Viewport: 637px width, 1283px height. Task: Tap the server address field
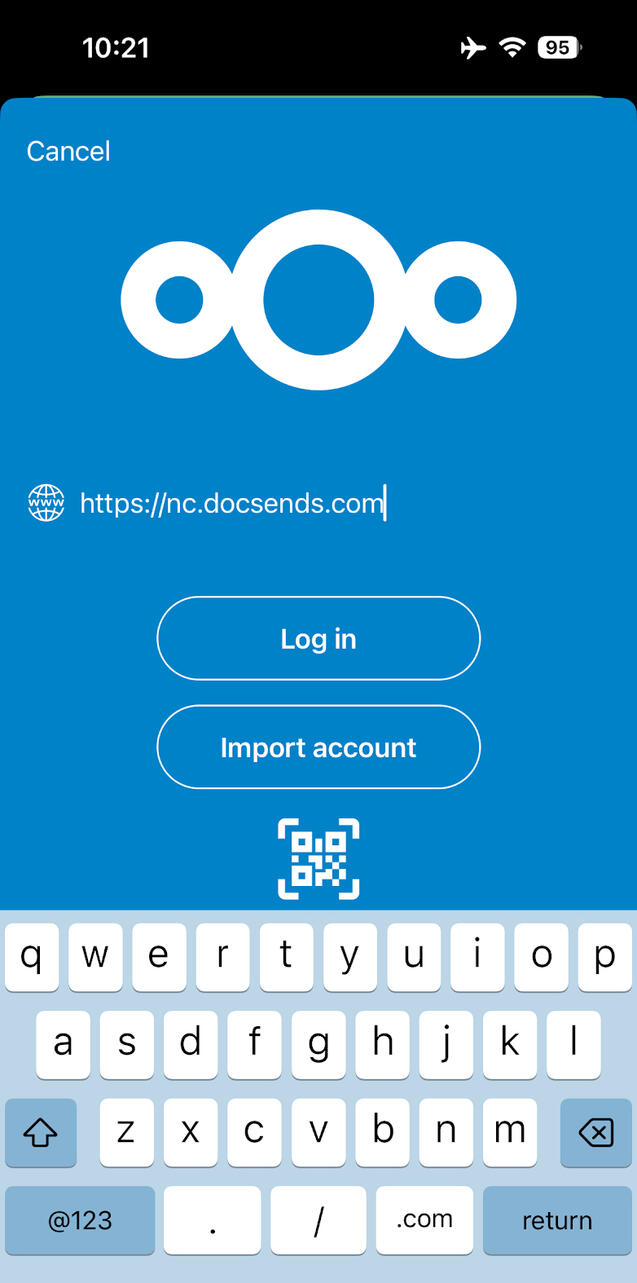click(232, 503)
